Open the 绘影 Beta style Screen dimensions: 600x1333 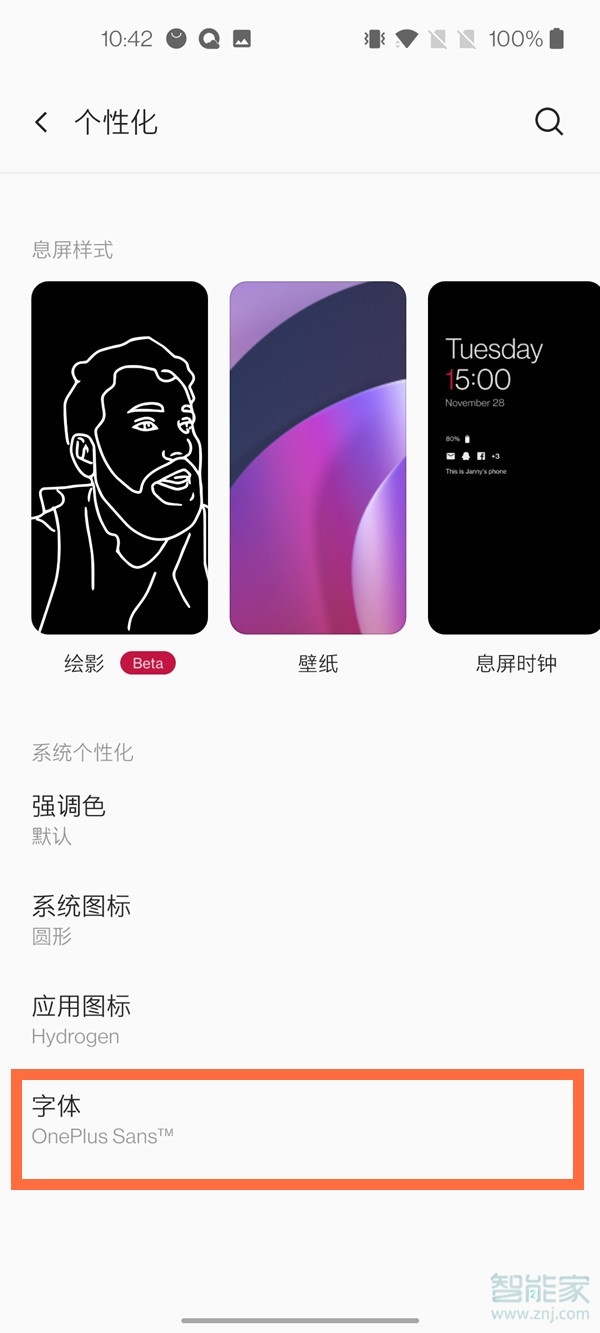pyautogui.click(x=120, y=457)
